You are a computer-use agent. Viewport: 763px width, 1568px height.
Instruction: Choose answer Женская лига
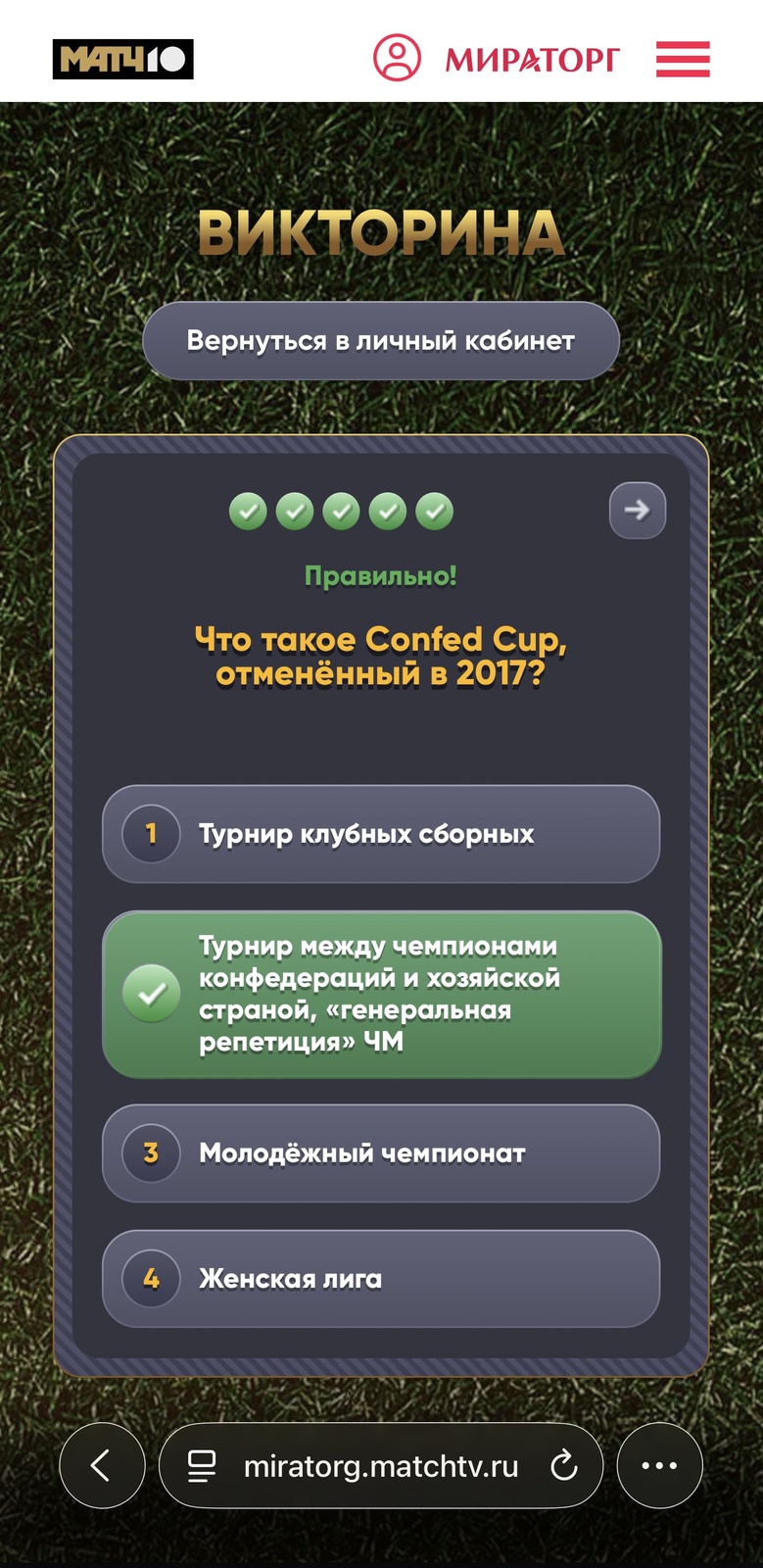pyautogui.click(x=381, y=1279)
